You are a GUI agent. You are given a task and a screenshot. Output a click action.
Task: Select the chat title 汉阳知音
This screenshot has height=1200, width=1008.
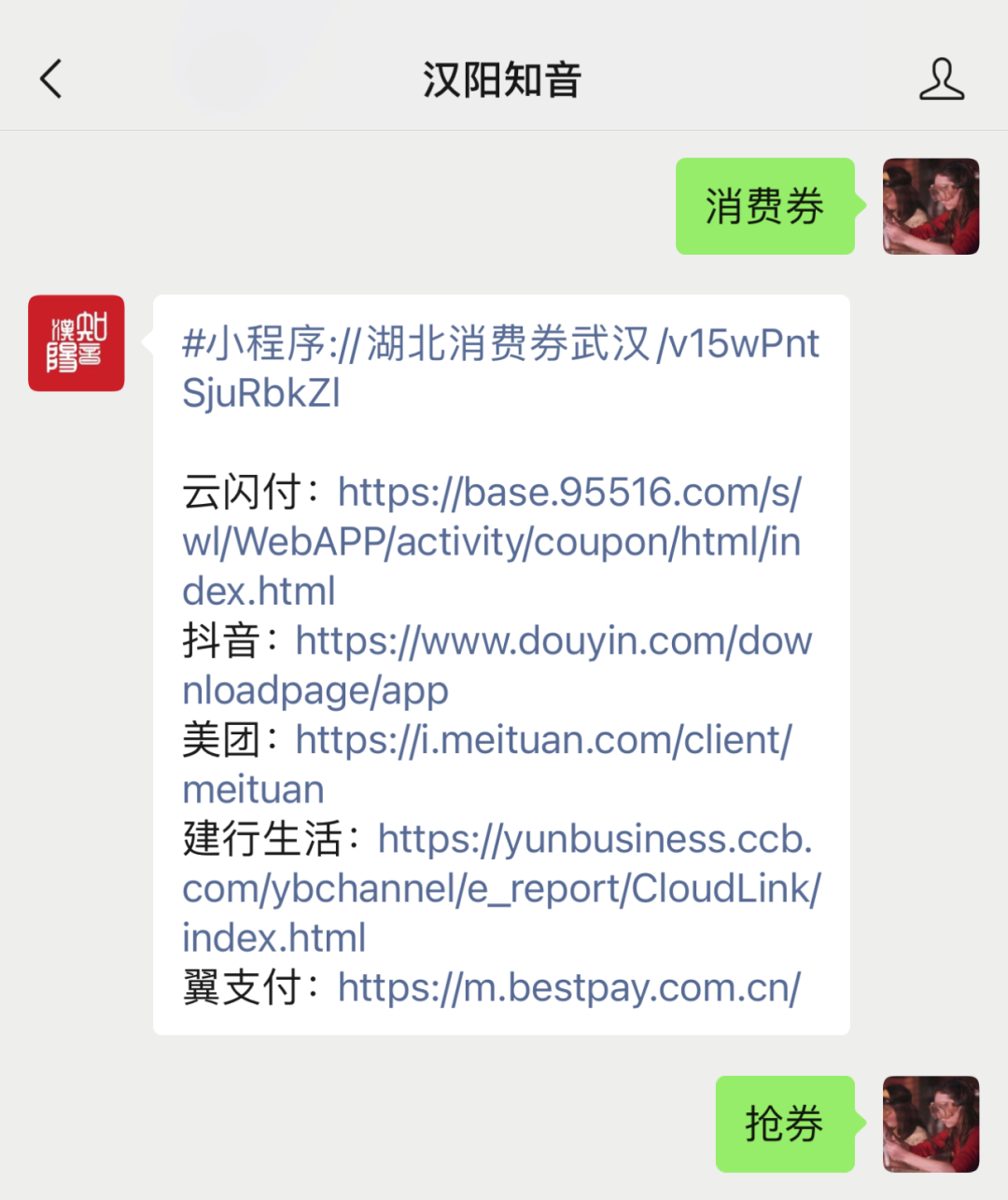pyautogui.click(x=501, y=80)
